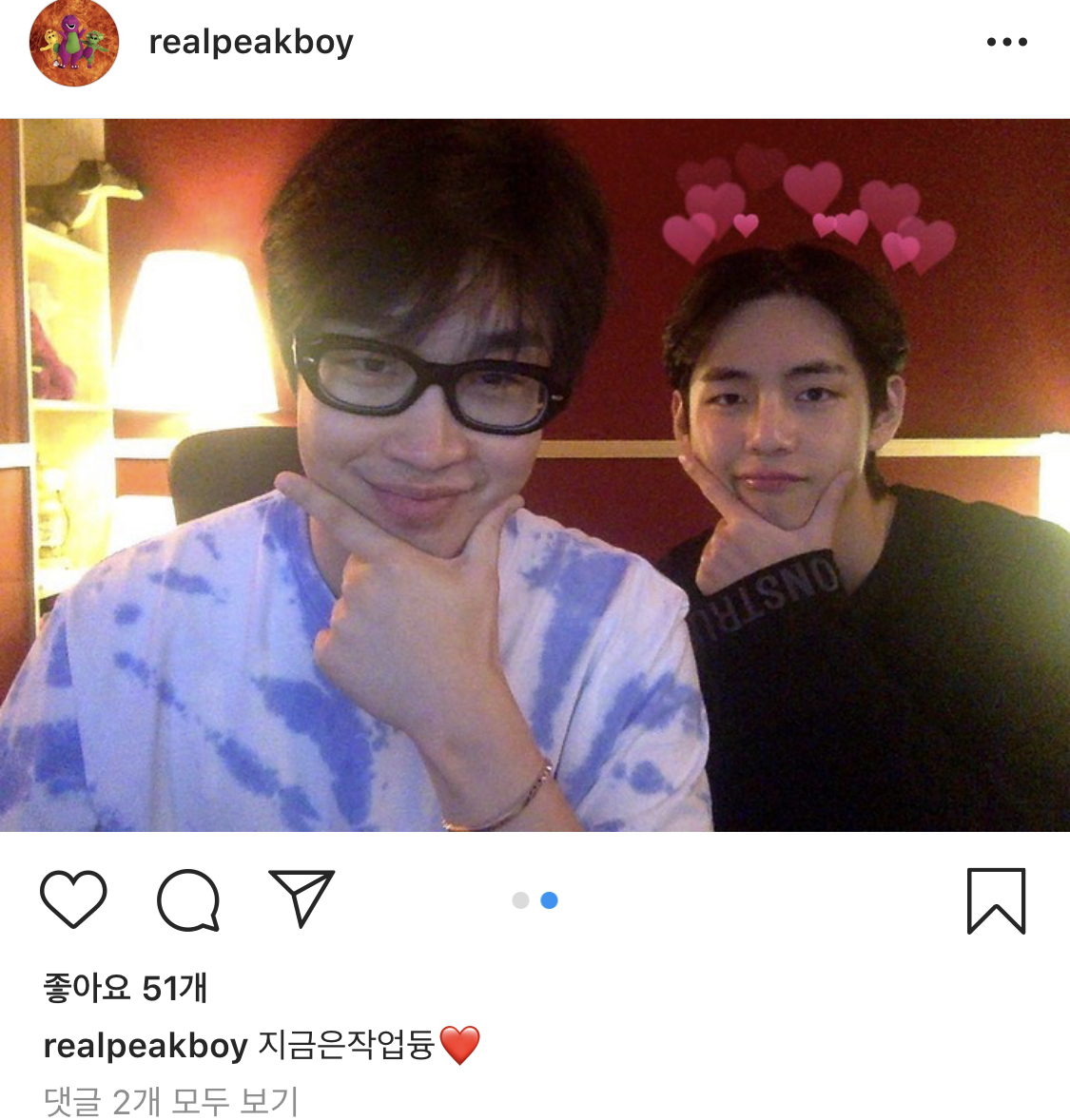The height and width of the screenshot is (1120, 1070).
Task: View the list of 51 likes
Action: tap(125, 988)
